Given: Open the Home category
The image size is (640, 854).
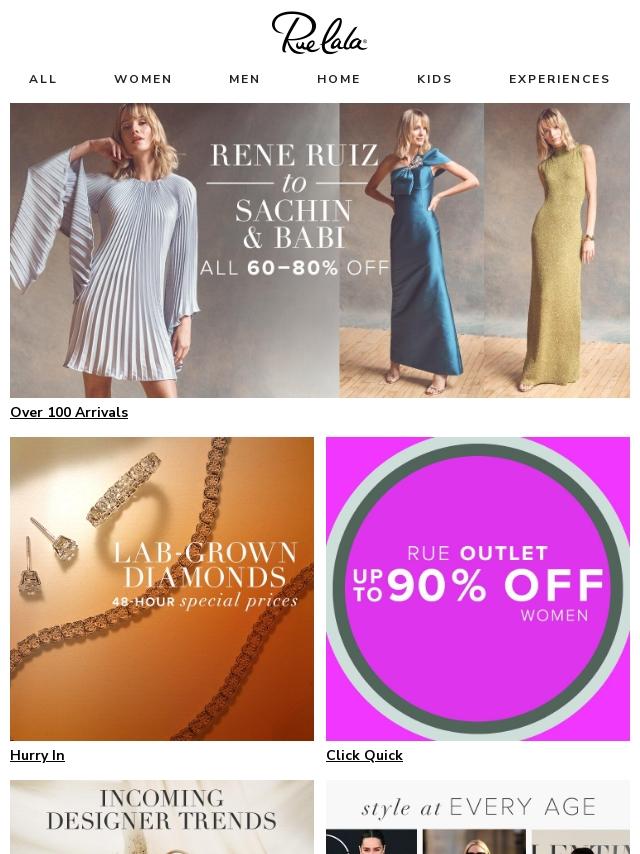Looking at the screenshot, I should 338,79.
